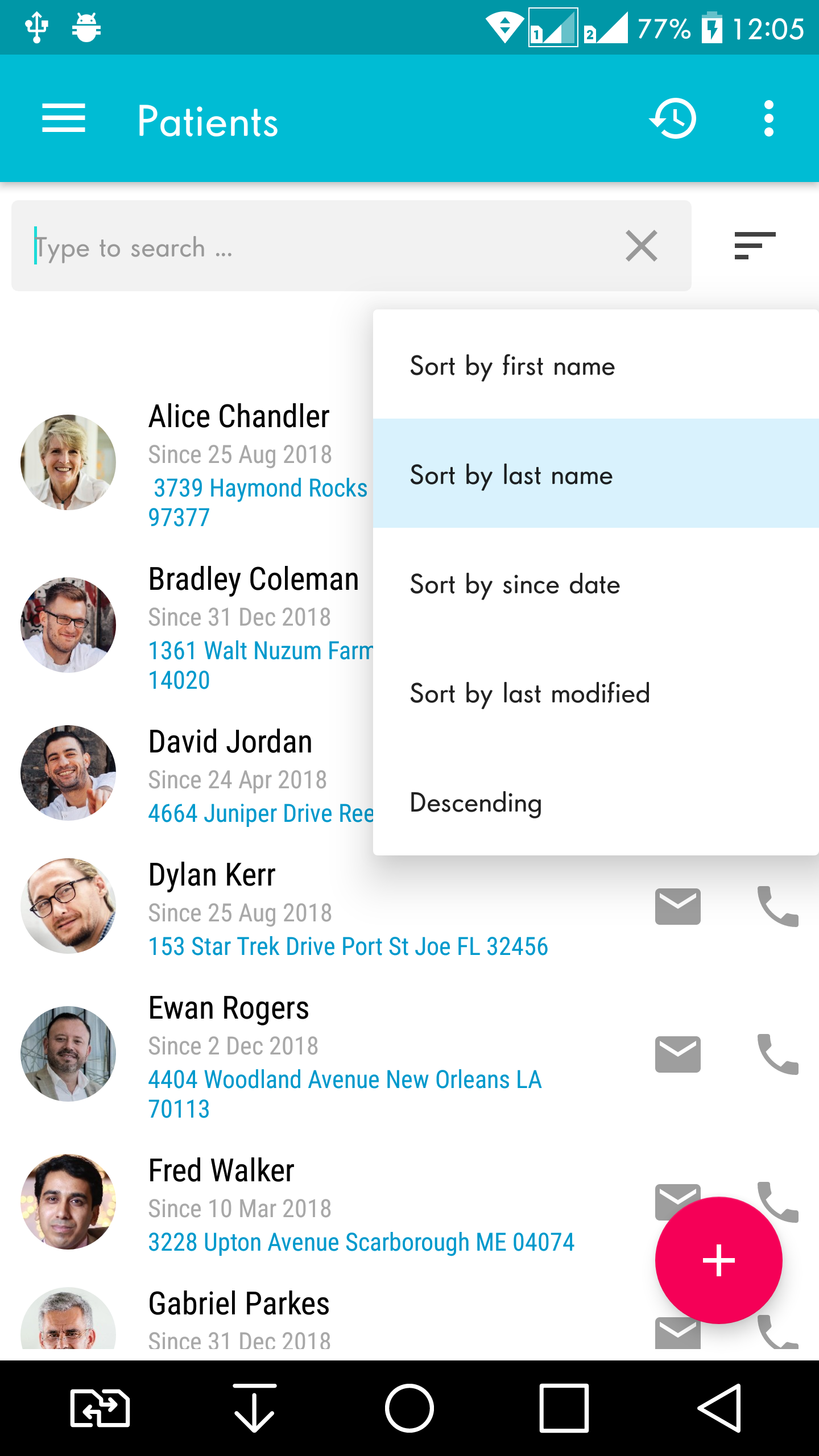Pick Sort by last modified
This screenshot has height=1456, width=819.
tap(596, 692)
